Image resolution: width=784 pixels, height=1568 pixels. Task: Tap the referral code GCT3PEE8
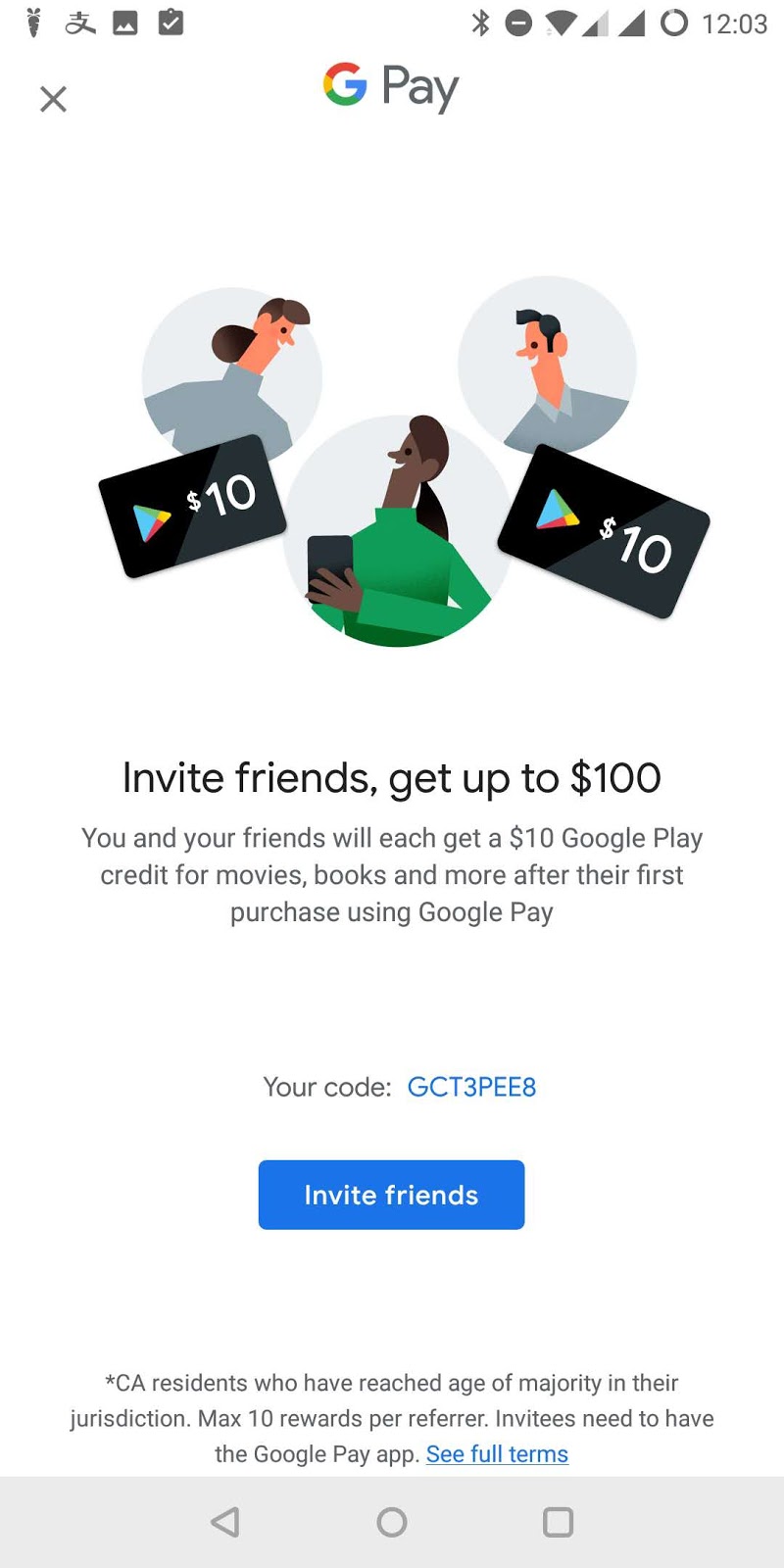tap(471, 1087)
